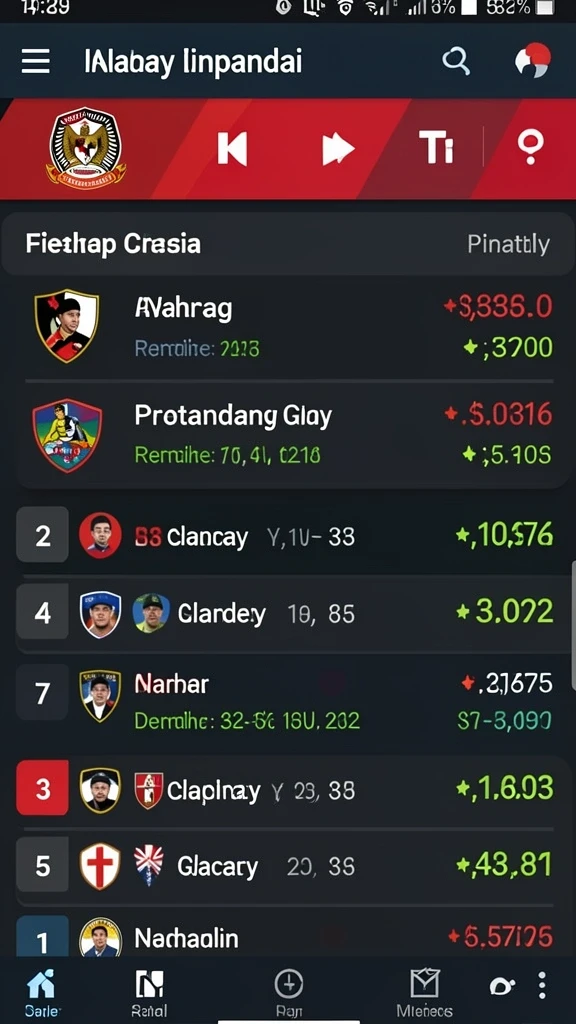Open the Narhar entry
Viewport: 576px width, 1024px height.
point(288,701)
